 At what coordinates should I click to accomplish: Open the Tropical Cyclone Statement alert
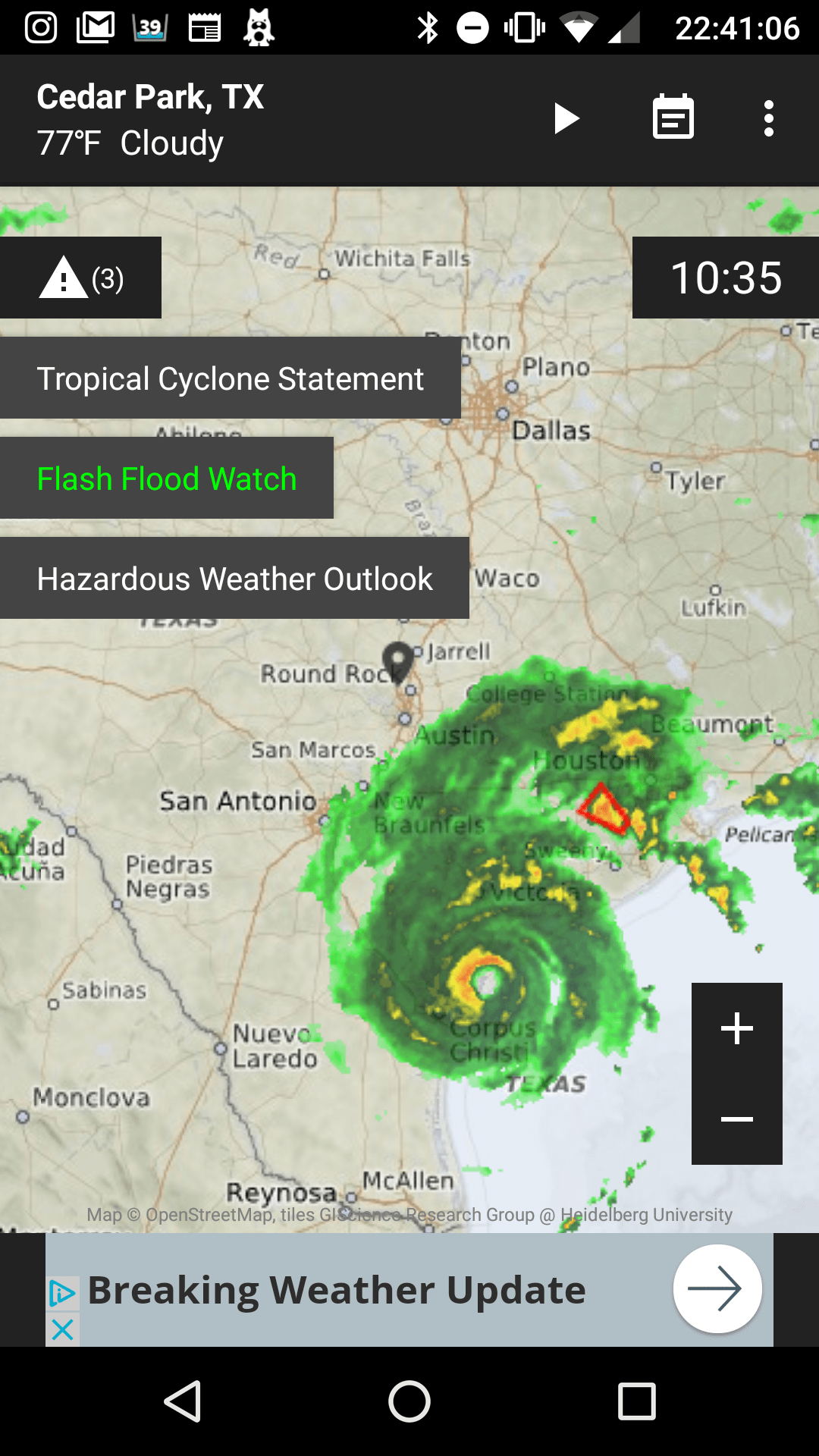(231, 378)
